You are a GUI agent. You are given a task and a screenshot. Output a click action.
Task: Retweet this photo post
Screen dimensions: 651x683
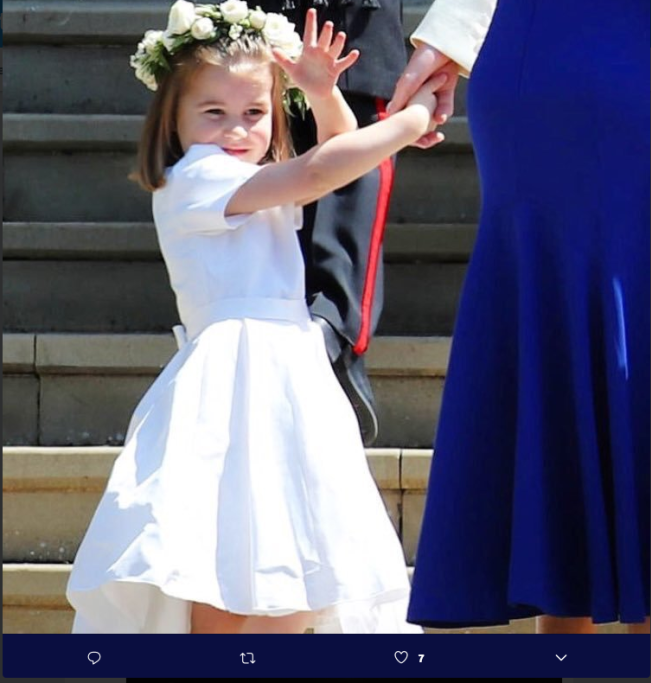tap(248, 657)
